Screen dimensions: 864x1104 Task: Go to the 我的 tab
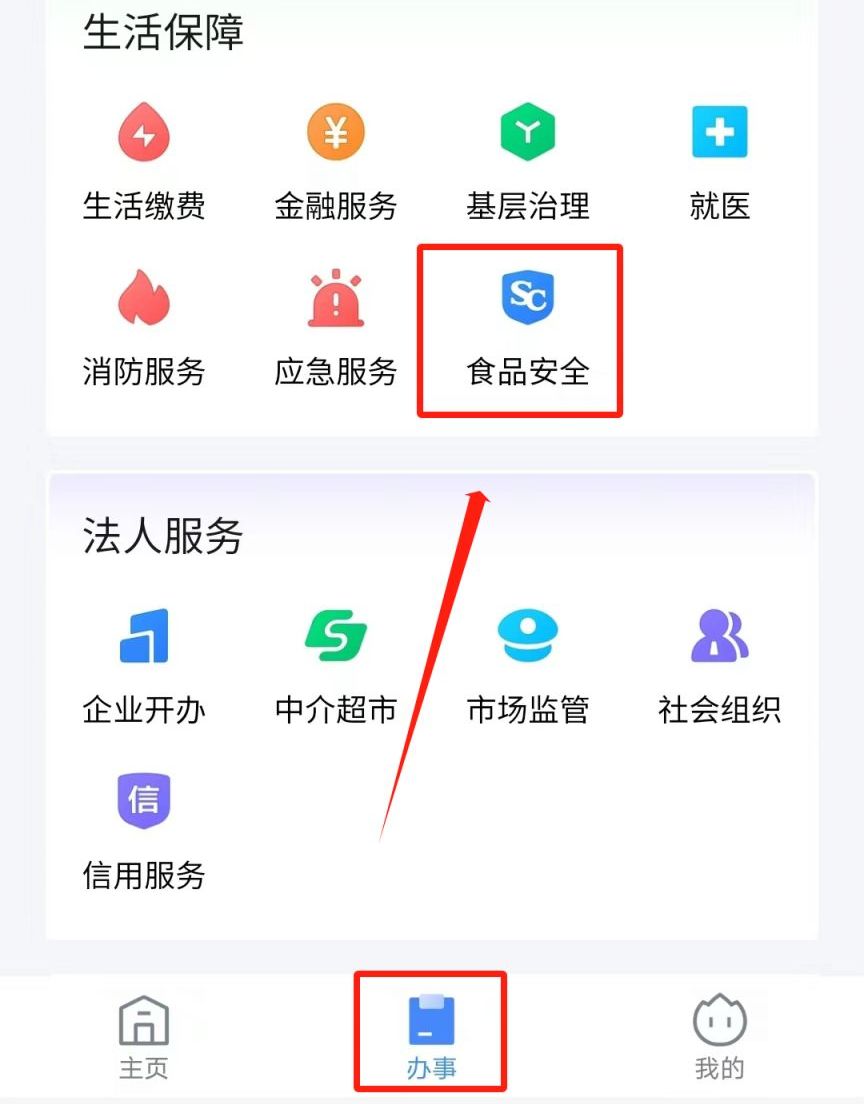719,1036
